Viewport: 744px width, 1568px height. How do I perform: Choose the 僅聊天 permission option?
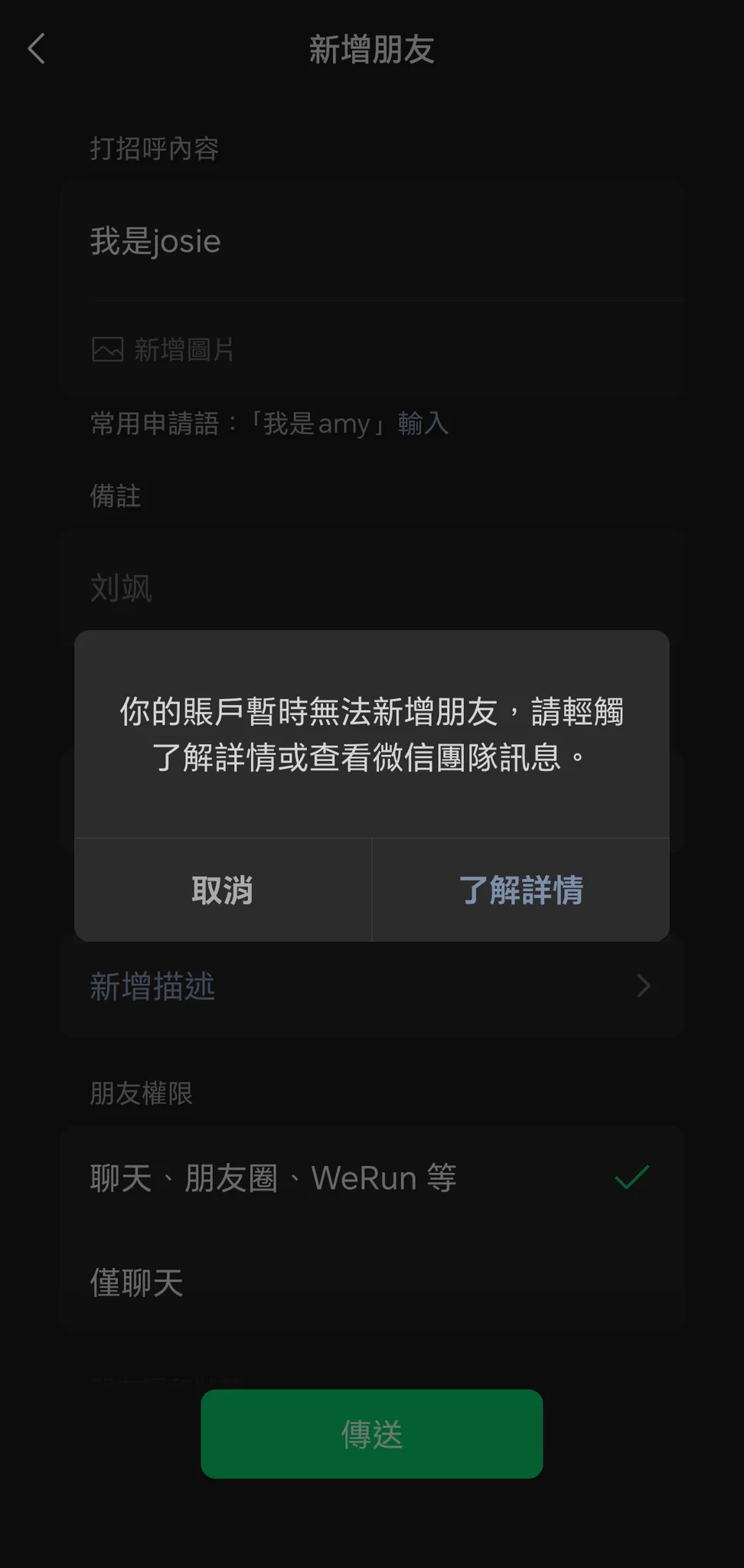click(372, 1282)
